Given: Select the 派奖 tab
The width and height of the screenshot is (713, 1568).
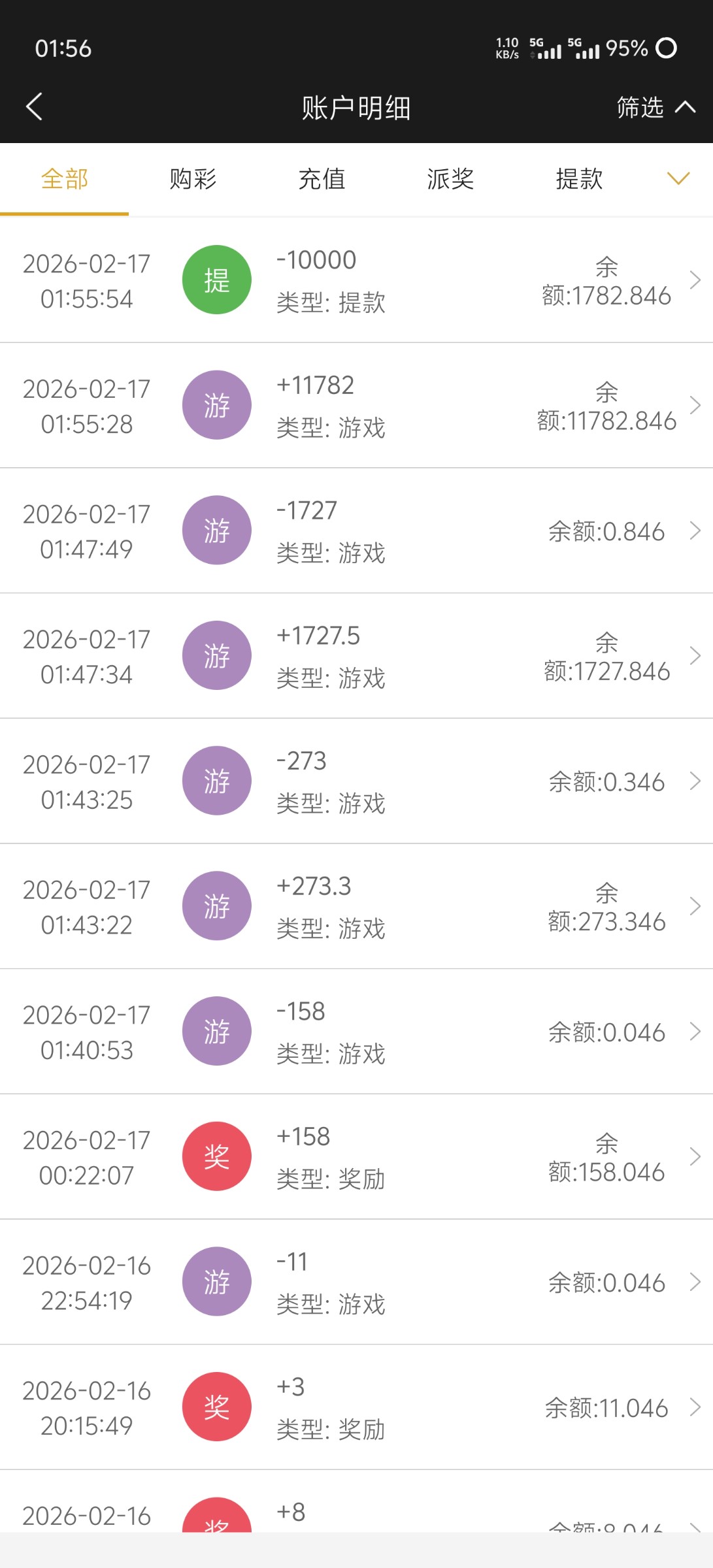Looking at the screenshot, I should click(450, 179).
